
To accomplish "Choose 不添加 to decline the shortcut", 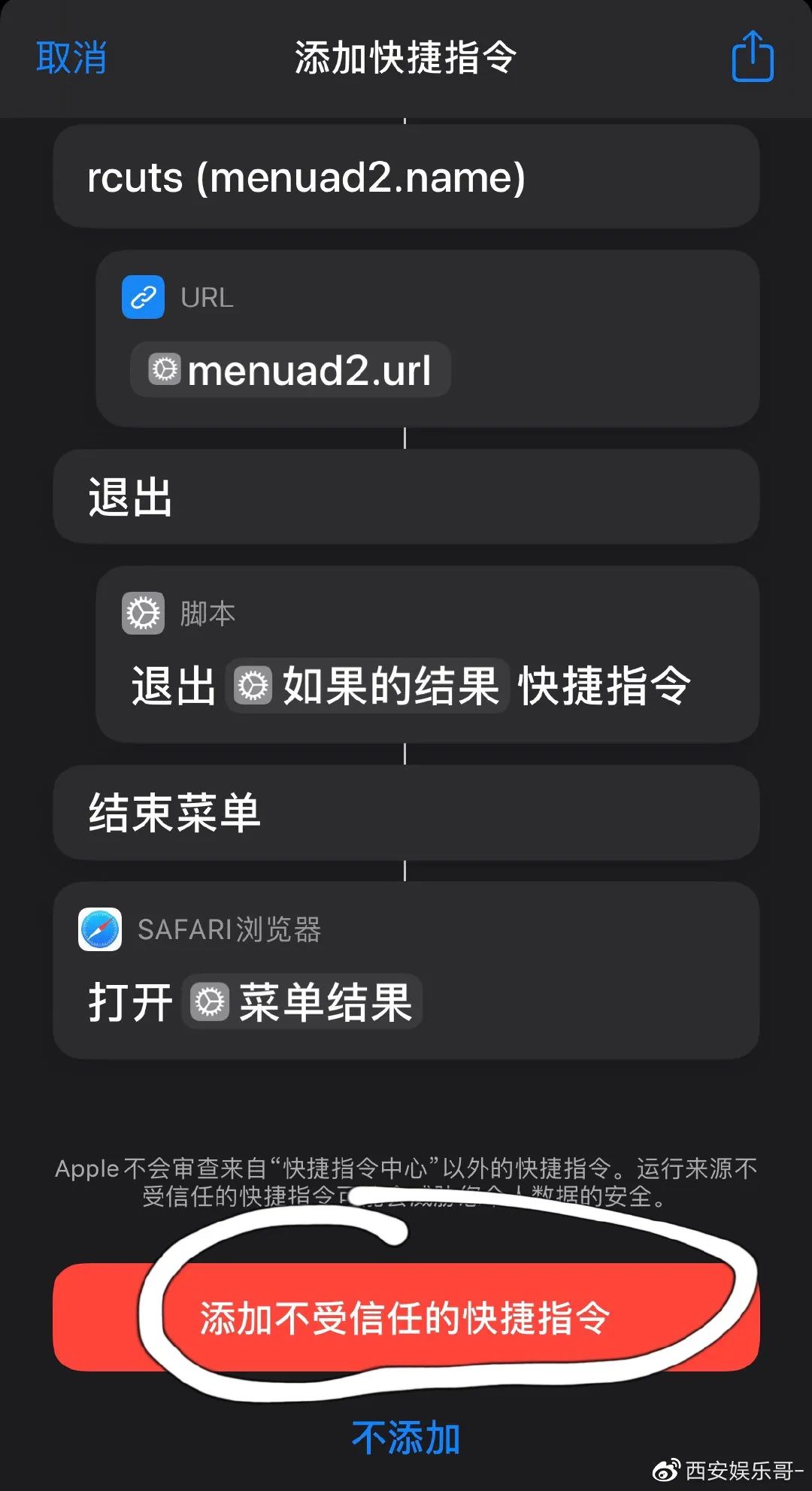I will coord(406,1438).
